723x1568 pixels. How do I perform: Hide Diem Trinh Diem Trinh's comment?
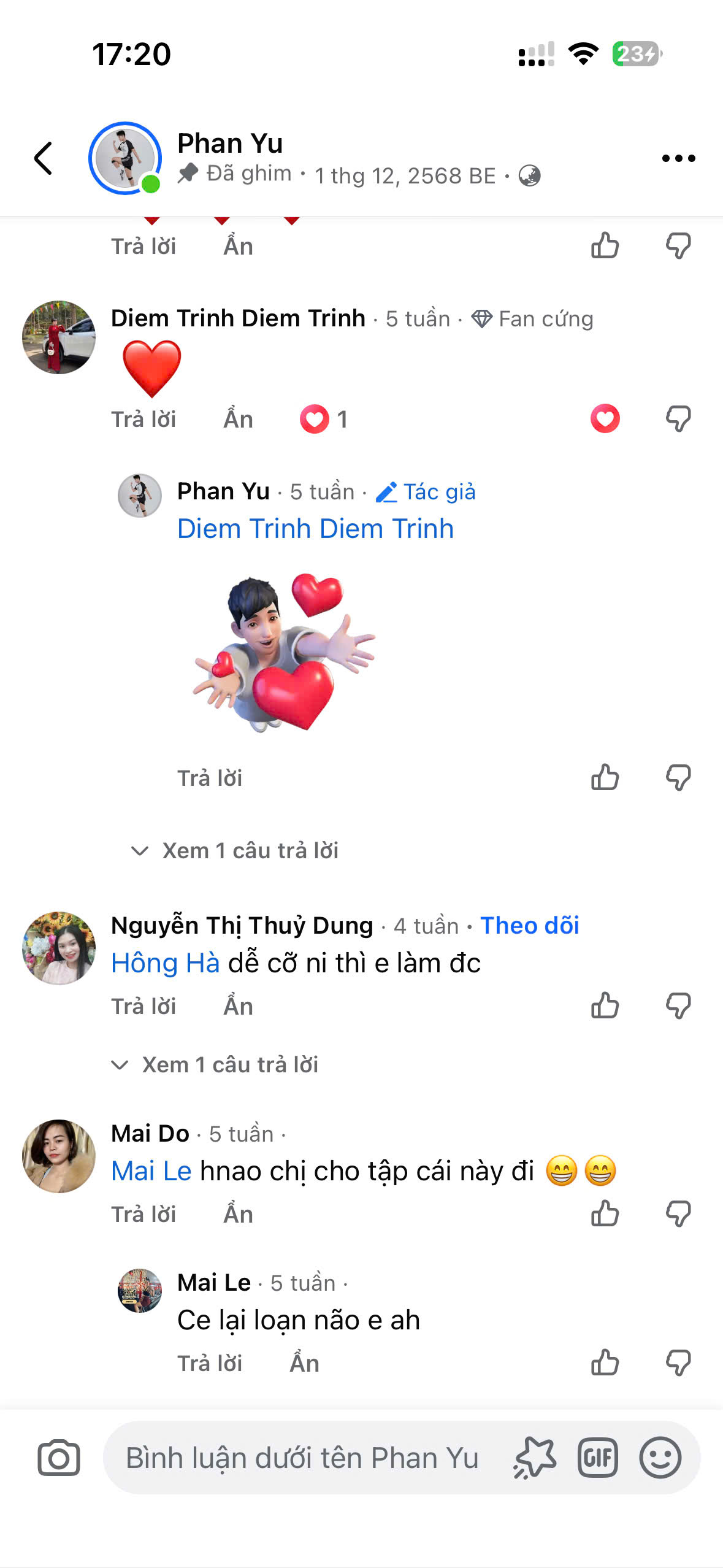click(238, 420)
